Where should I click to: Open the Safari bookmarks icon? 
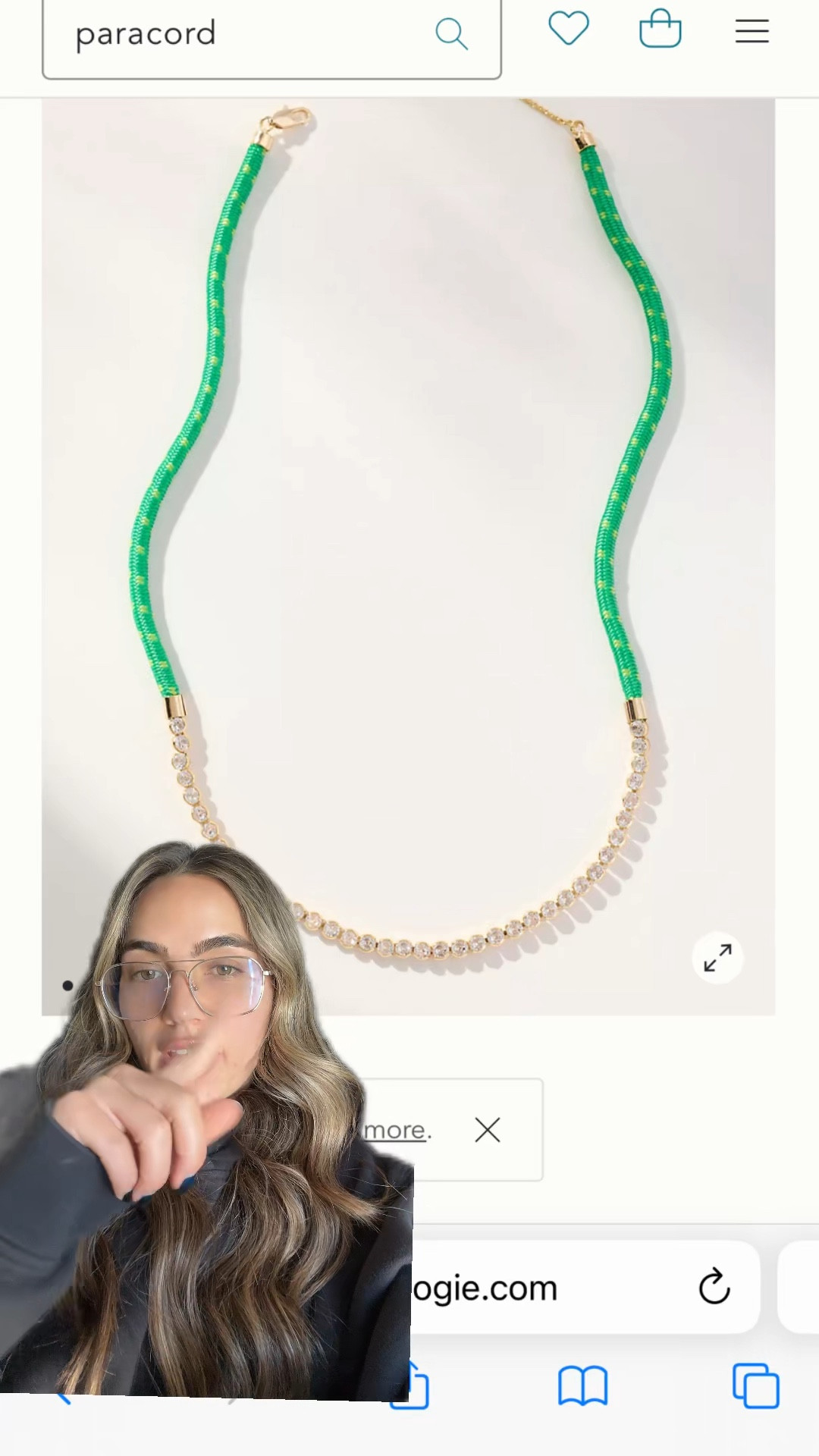(582, 1385)
